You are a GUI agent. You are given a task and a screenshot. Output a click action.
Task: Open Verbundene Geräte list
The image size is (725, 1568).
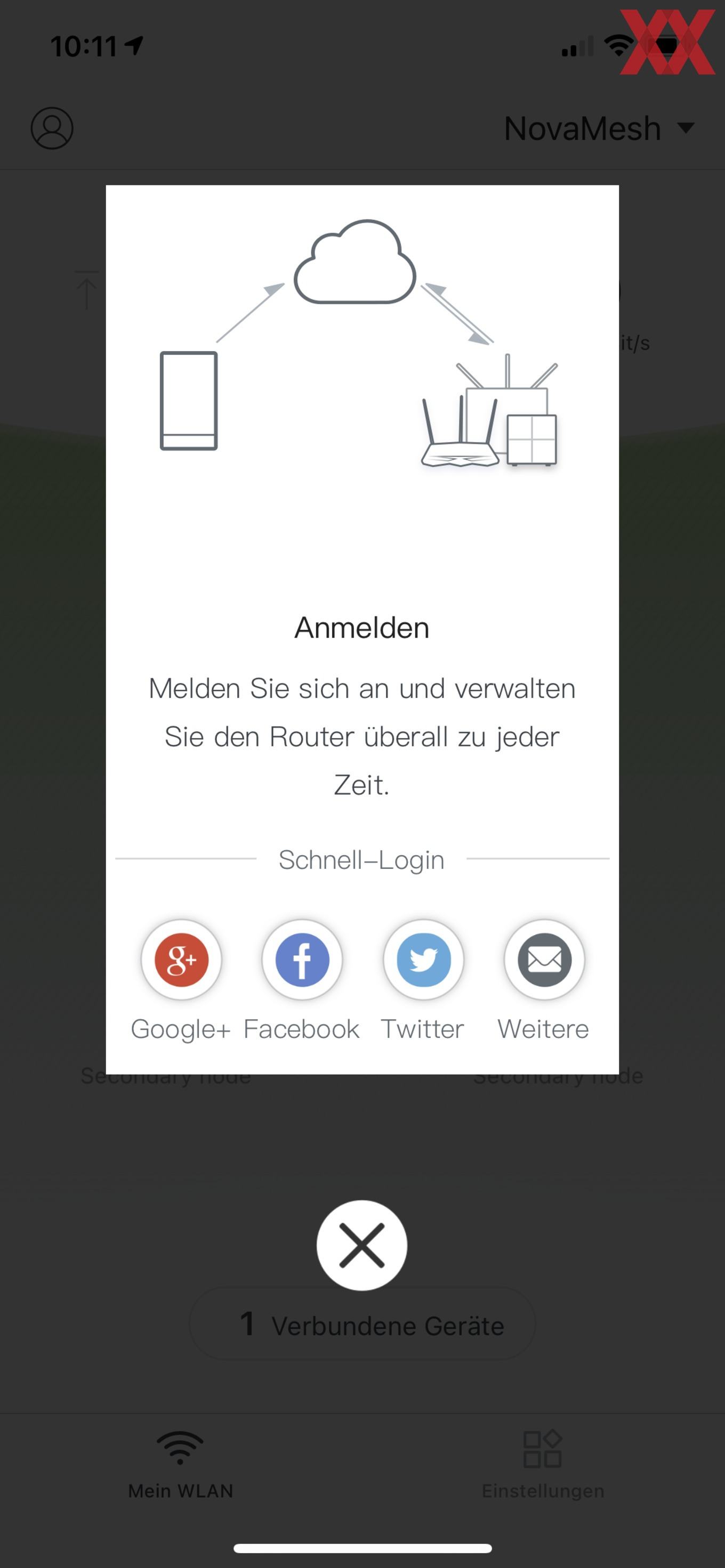pos(362,1325)
